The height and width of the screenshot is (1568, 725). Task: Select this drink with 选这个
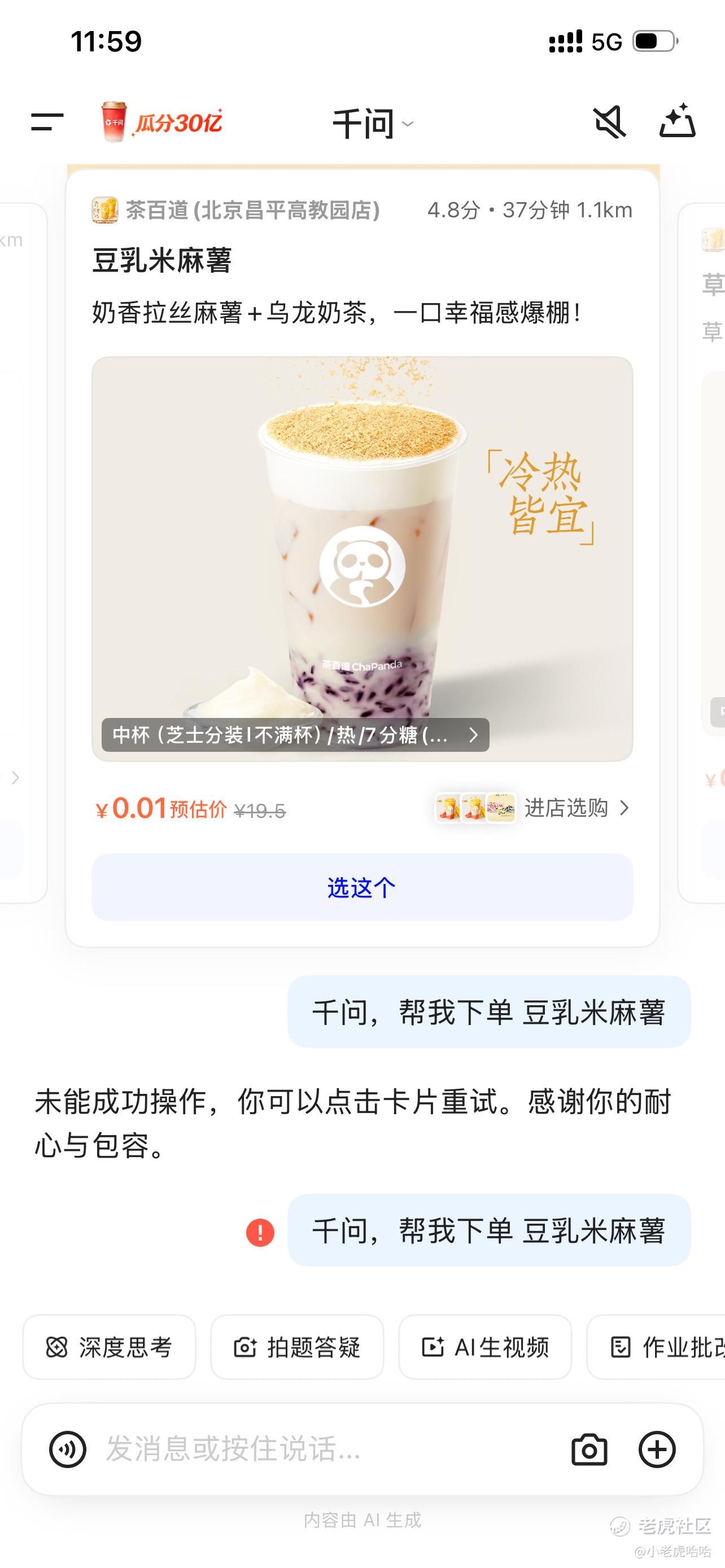click(x=362, y=887)
